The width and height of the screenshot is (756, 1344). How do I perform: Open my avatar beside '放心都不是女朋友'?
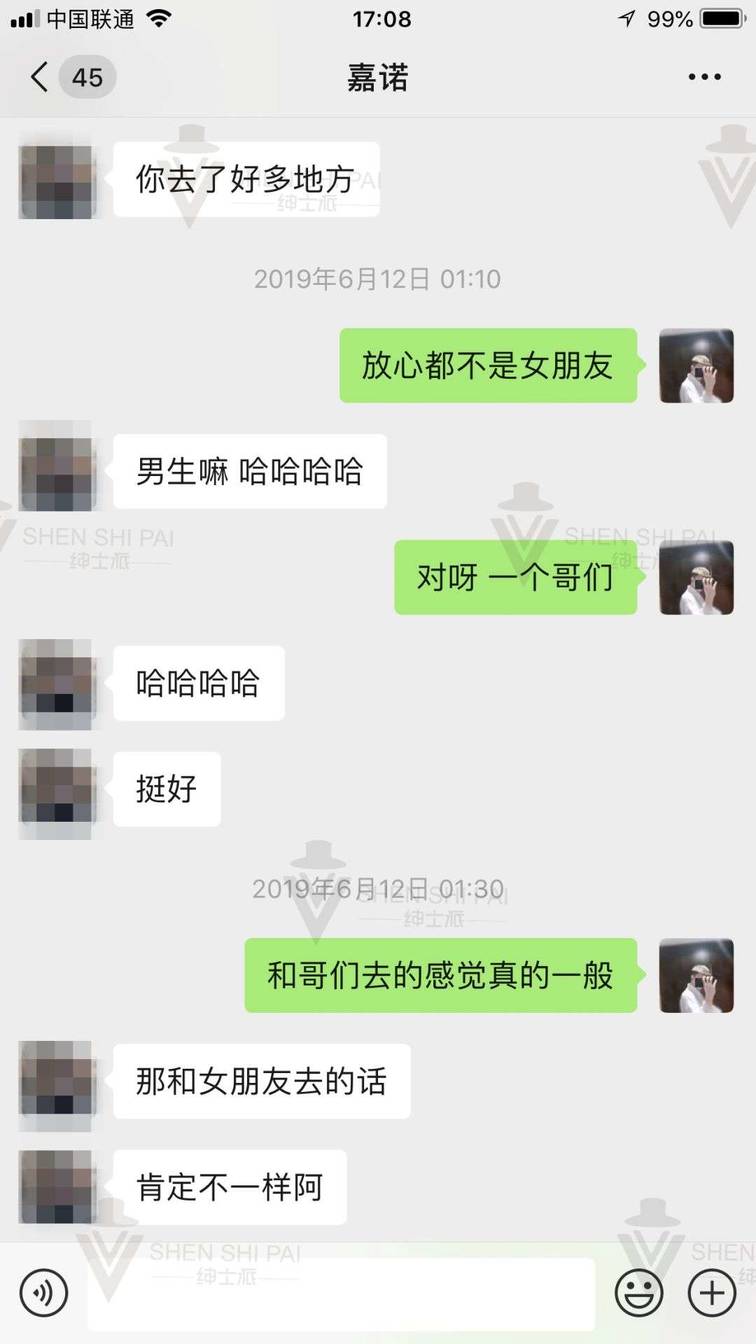pyautogui.click(x=696, y=366)
